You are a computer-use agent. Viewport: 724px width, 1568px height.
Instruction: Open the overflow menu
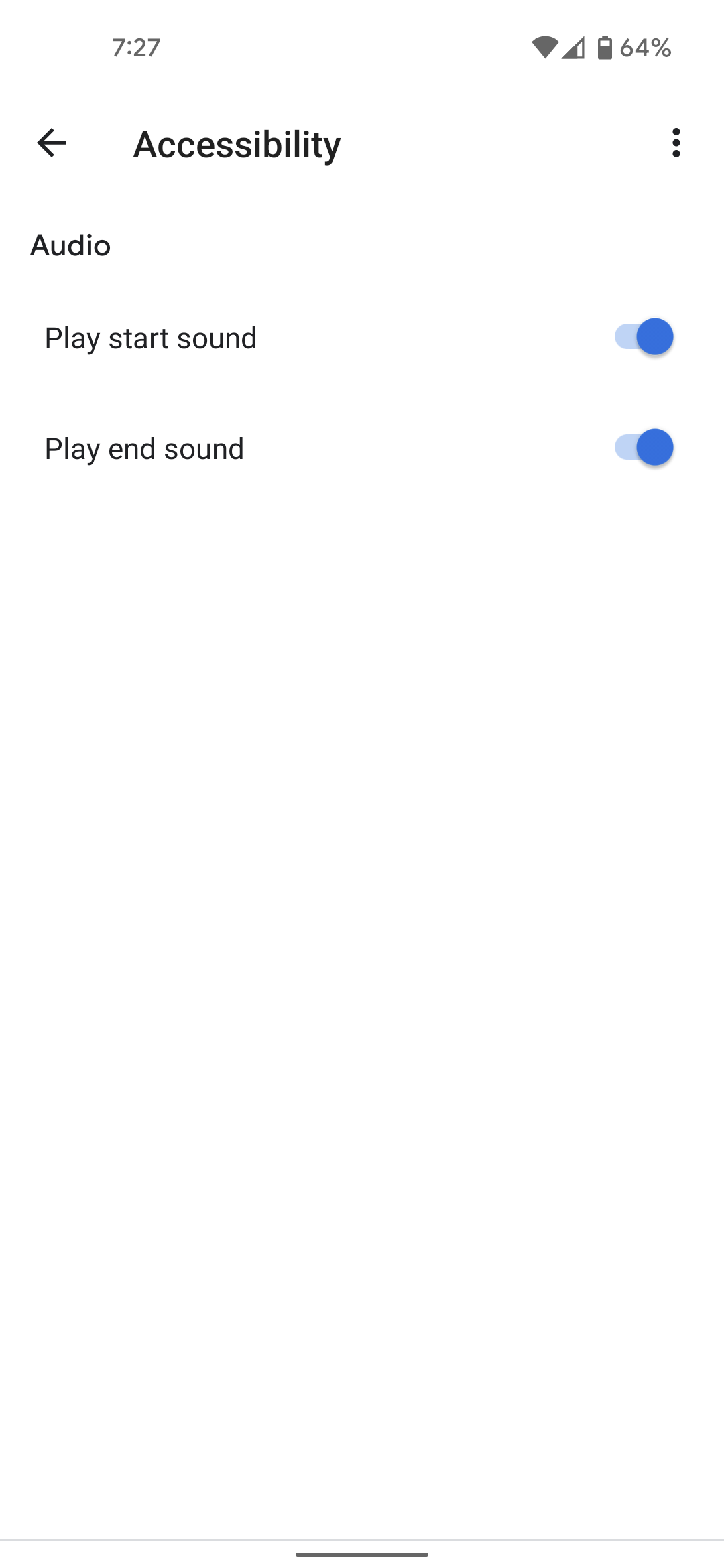pos(676,143)
